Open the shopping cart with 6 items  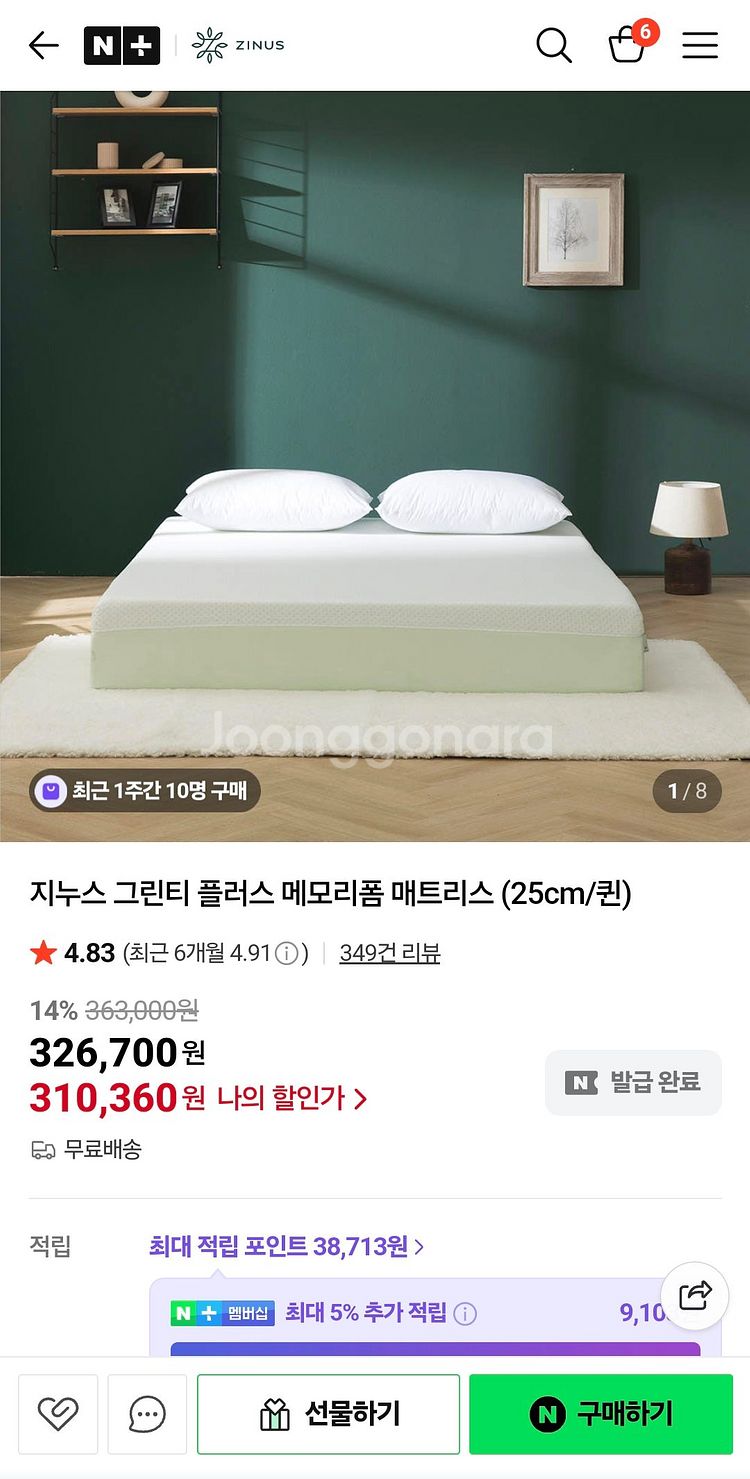point(628,44)
